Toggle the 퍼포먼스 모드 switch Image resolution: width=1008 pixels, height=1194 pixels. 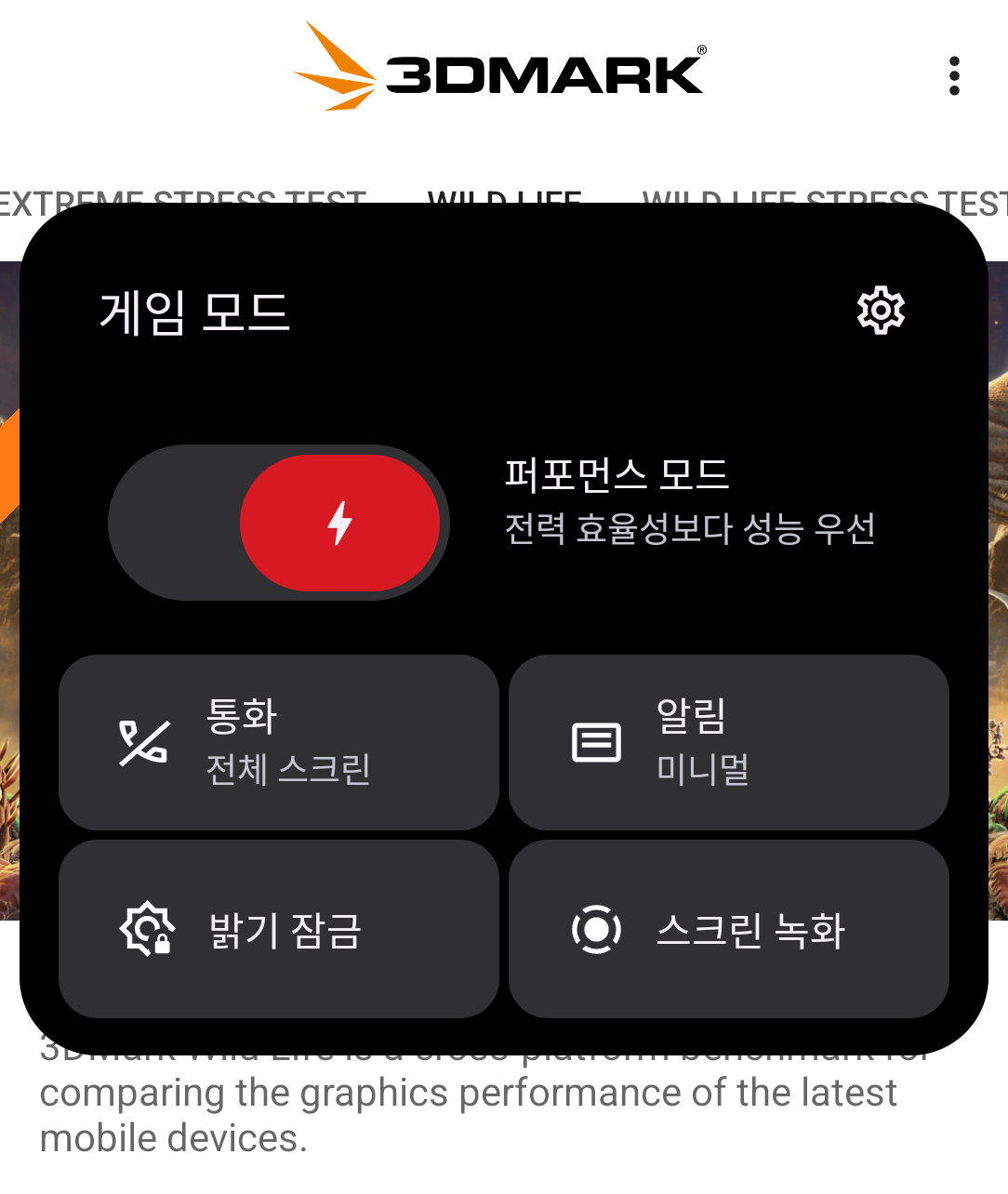tap(279, 523)
